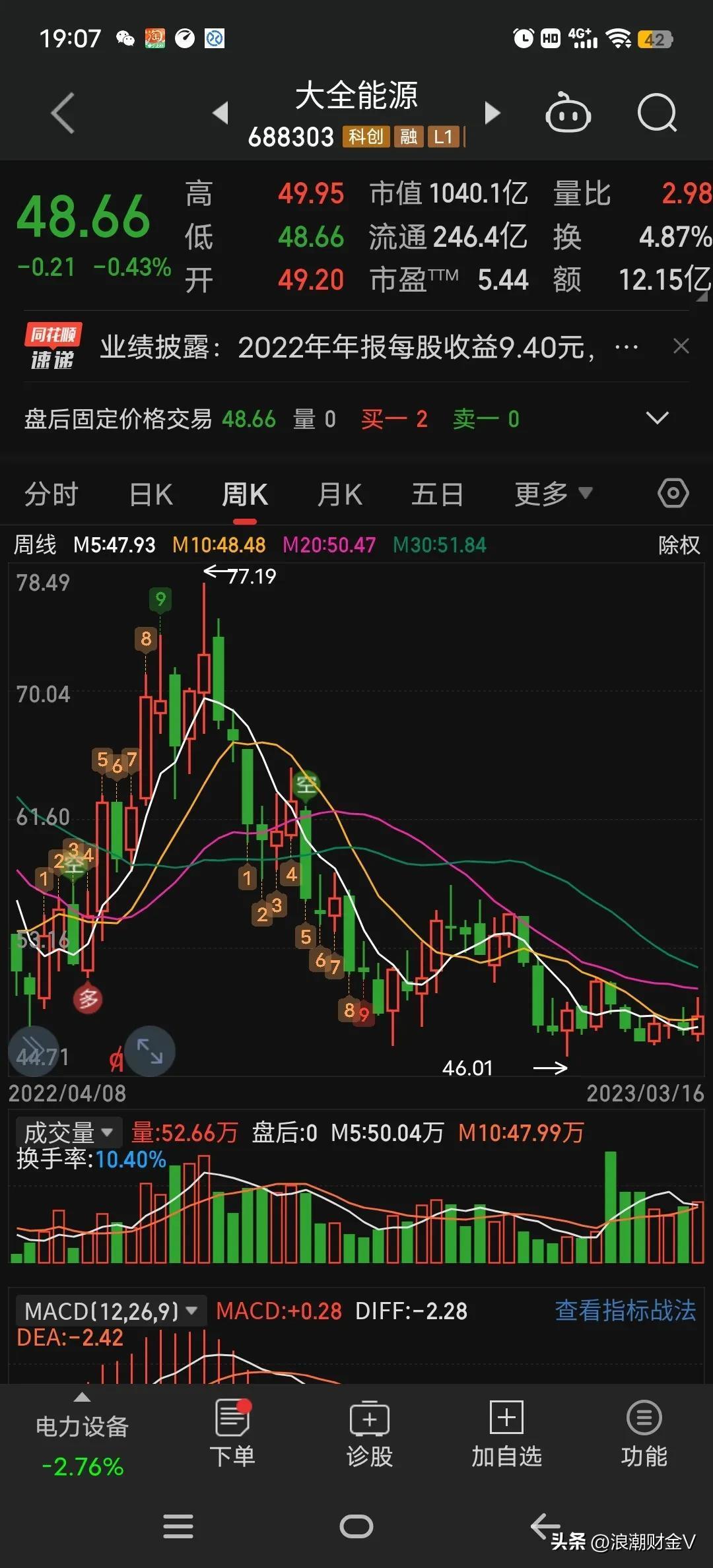The image size is (713, 1568).
Task: Open 查看指标战法 link
Action: [625, 1311]
